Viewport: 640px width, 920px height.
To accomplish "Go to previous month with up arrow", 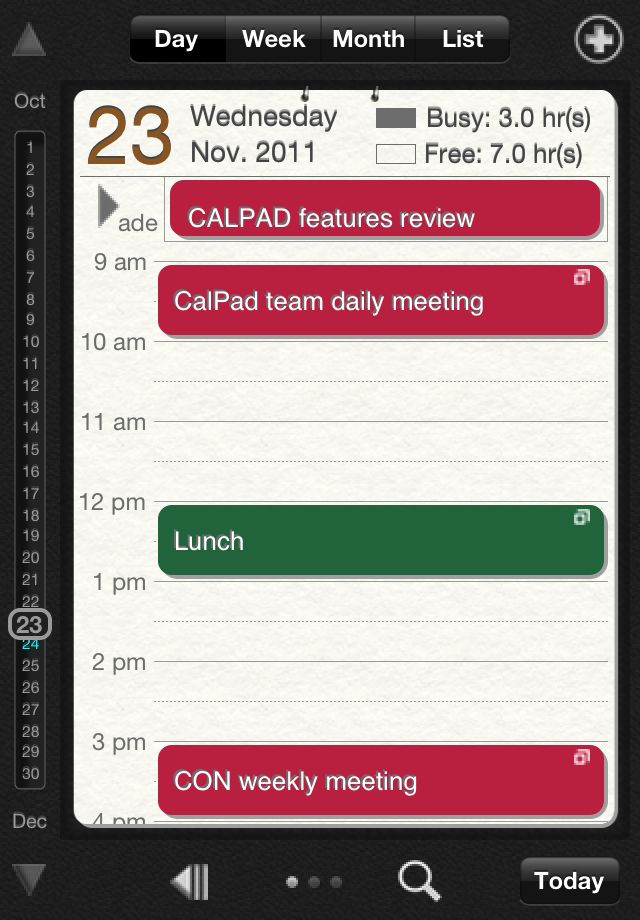I will pyautogui.click(x=29, y=41).
